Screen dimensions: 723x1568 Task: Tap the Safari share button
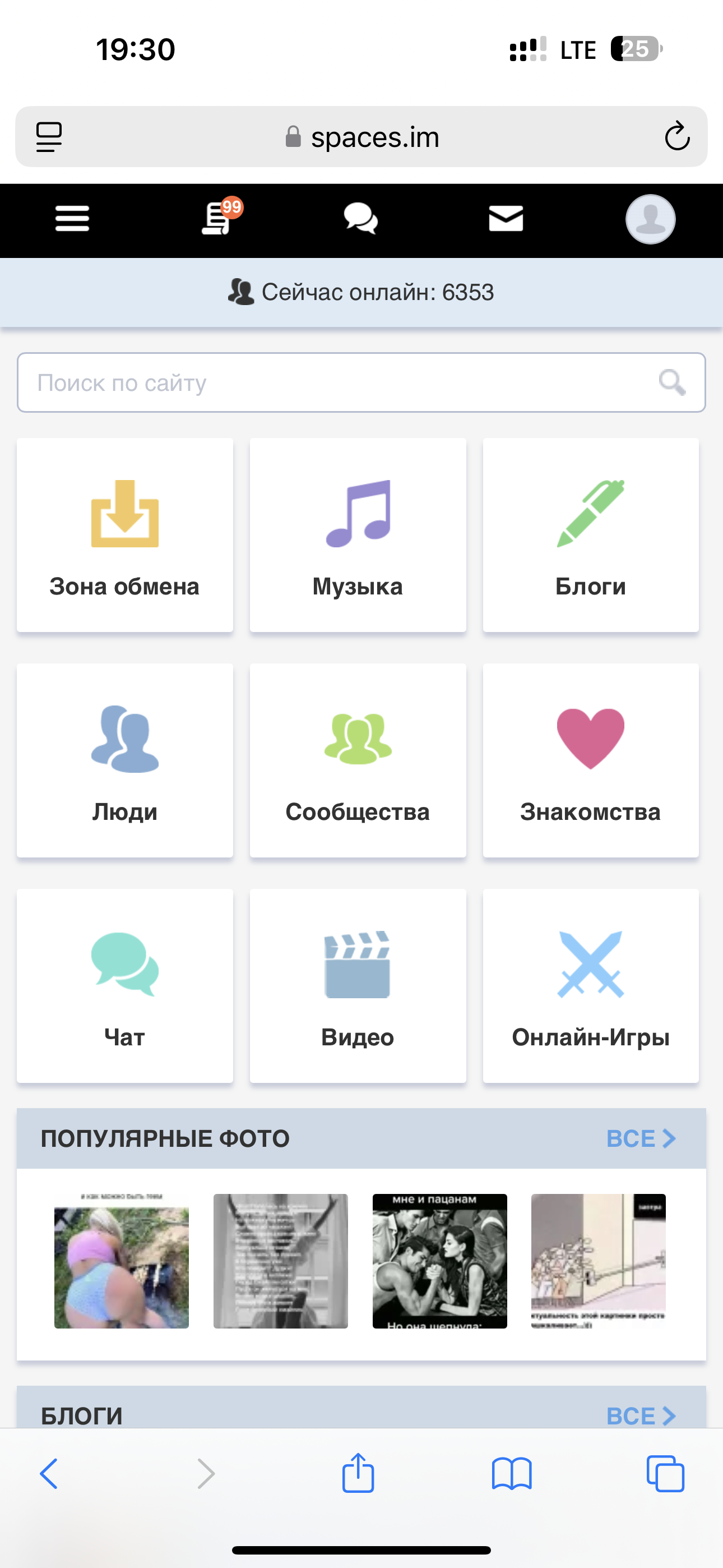[x=358, y=1474]
